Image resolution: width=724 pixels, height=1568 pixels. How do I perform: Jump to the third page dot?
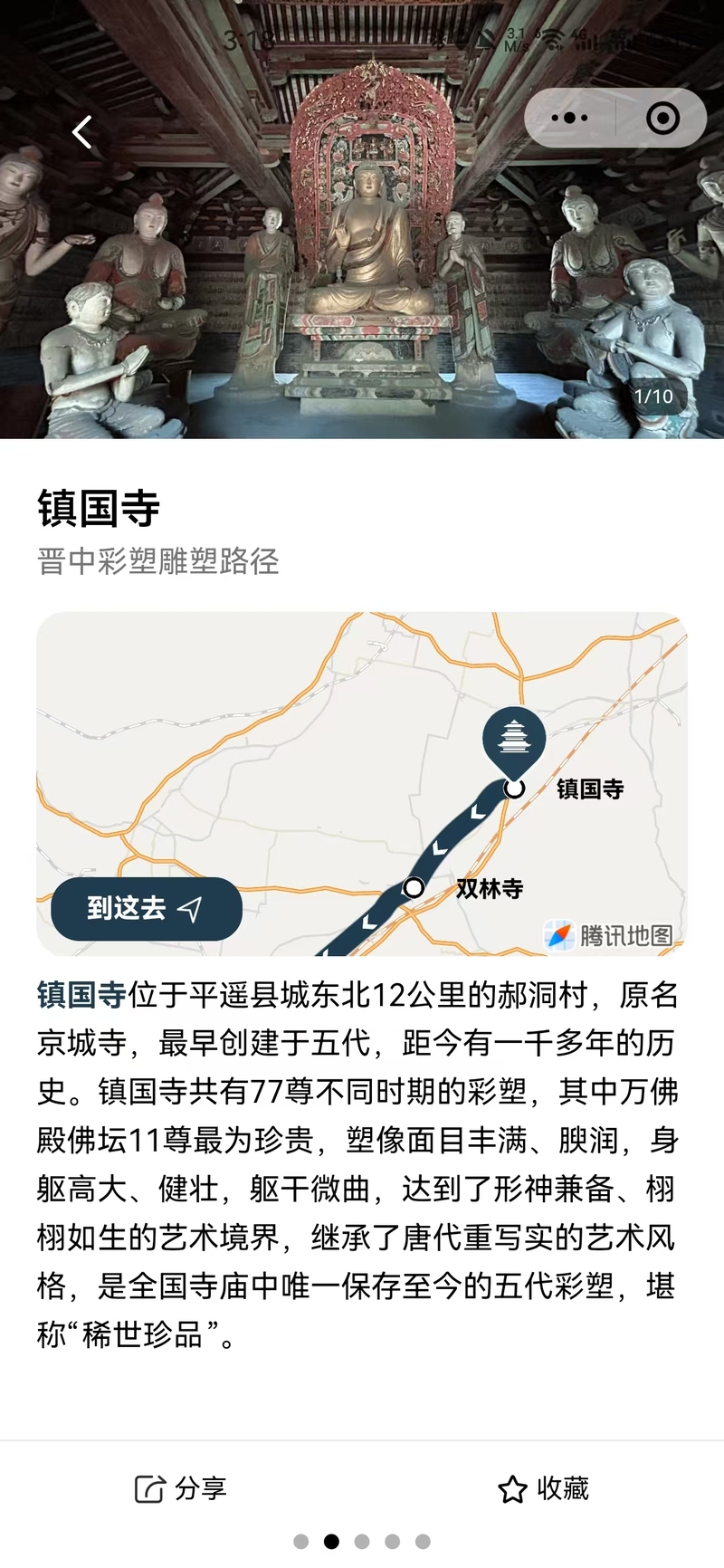pyautogui.click(x=362, y=1541)
